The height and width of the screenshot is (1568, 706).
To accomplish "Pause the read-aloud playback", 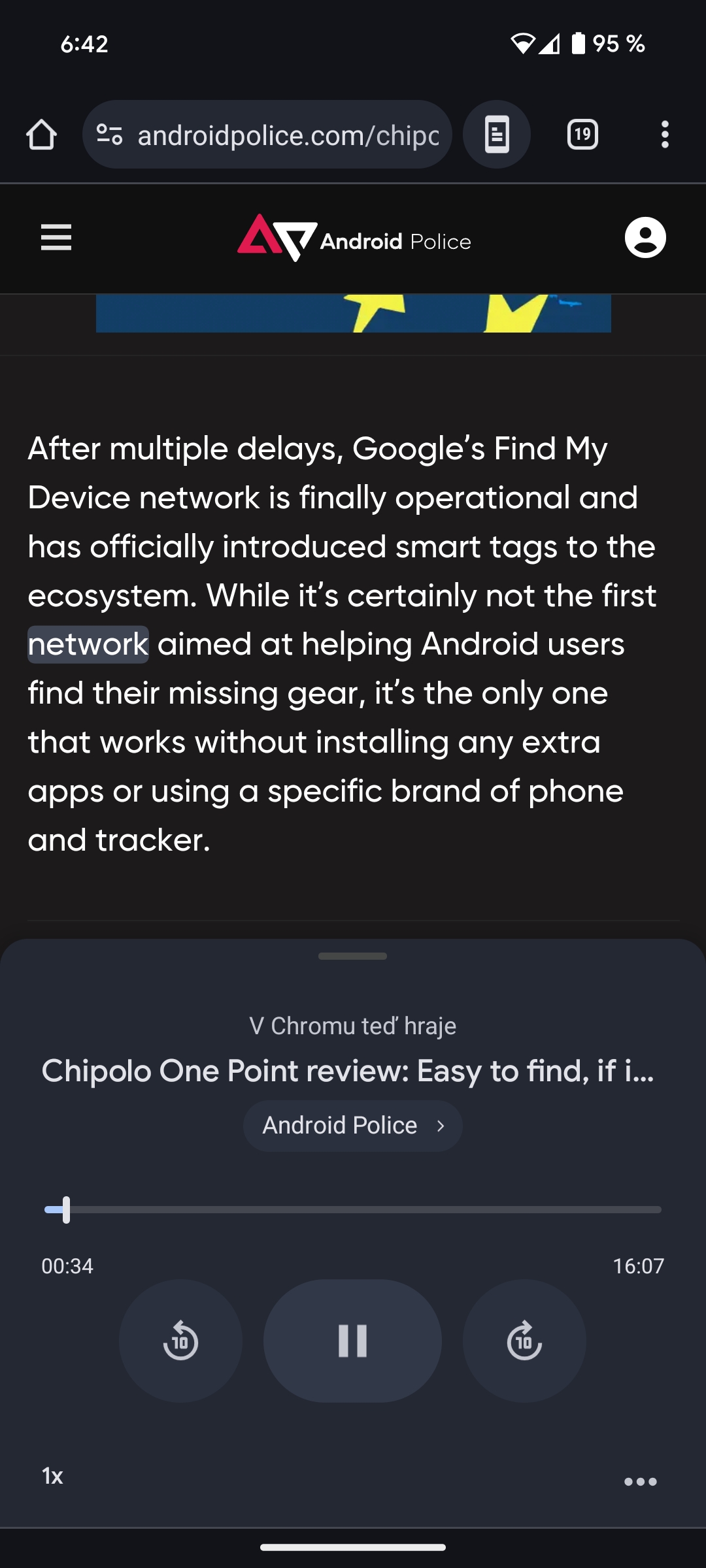I will click(x=352, y=1341).
